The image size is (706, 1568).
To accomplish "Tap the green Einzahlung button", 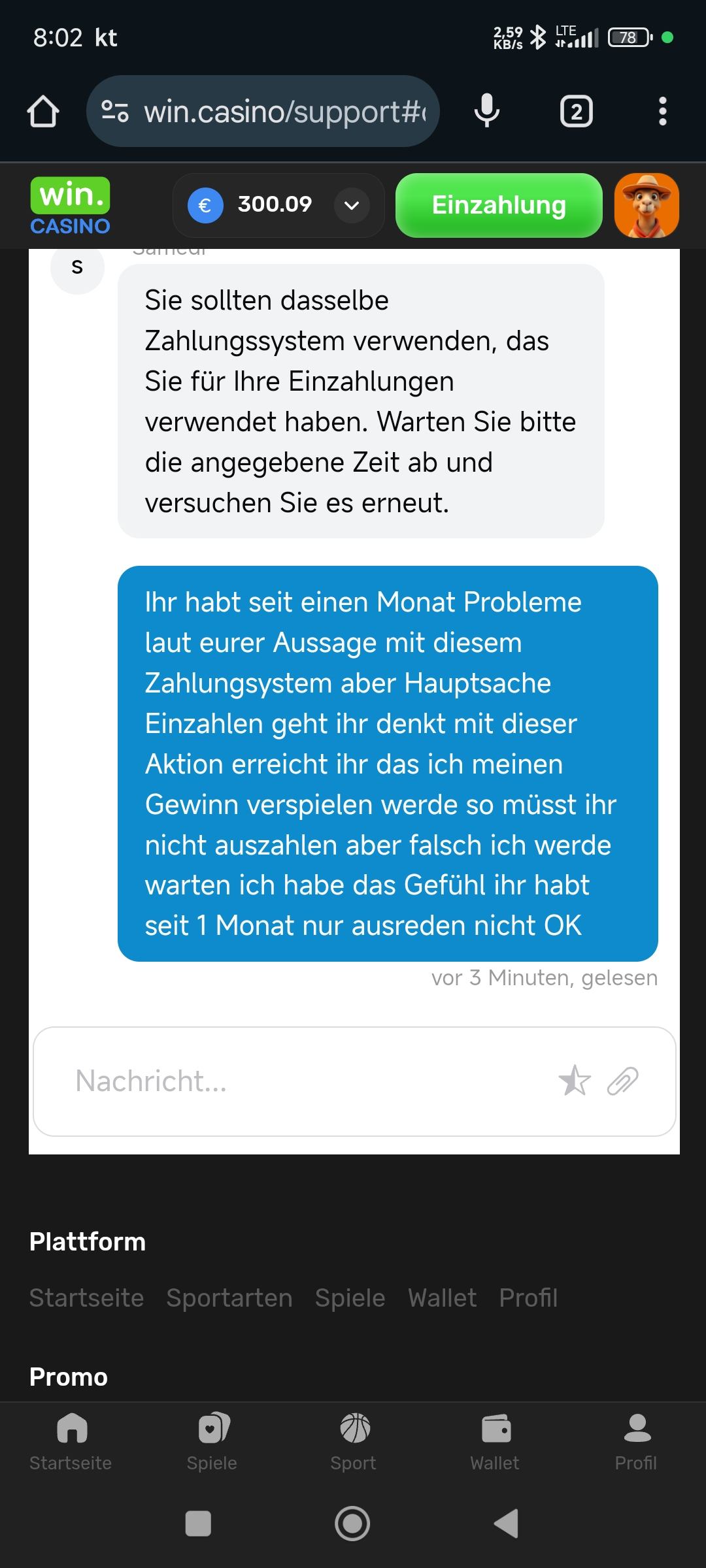I will pos(499,205).
